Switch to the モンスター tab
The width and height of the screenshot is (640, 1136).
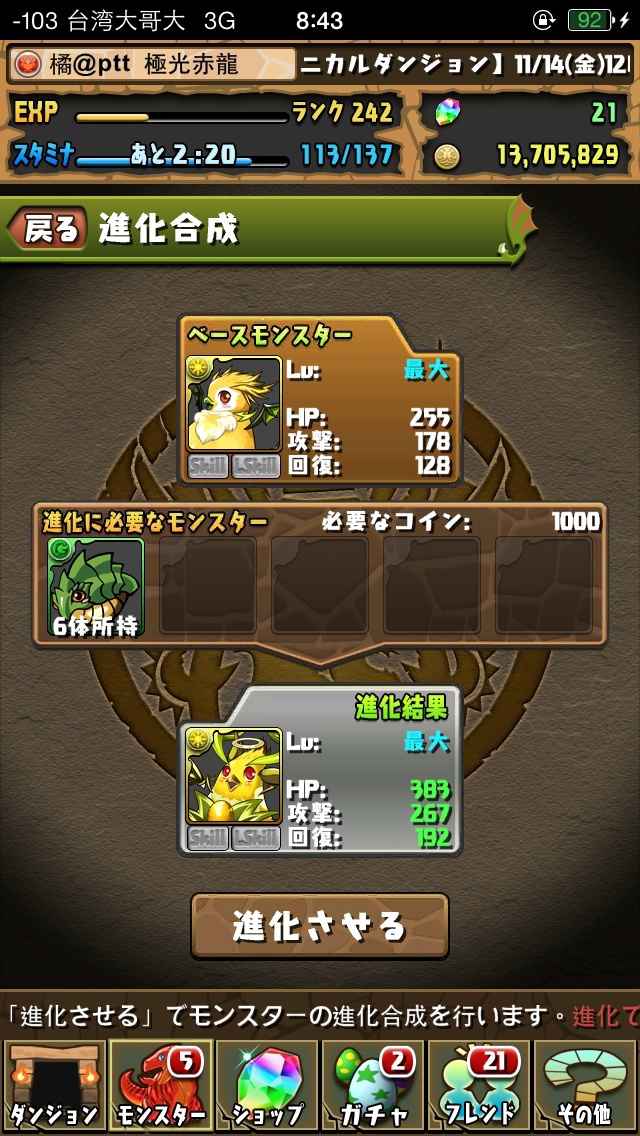point(160,1086)
